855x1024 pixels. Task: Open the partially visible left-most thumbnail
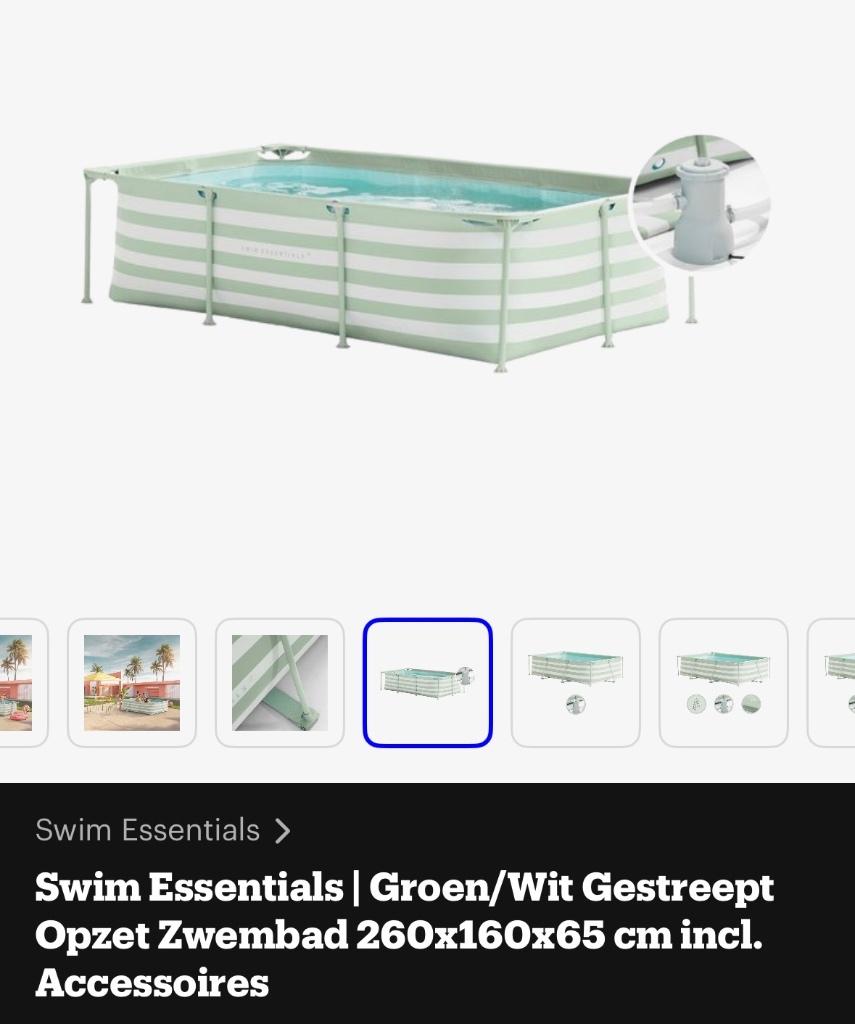[15, 683]
